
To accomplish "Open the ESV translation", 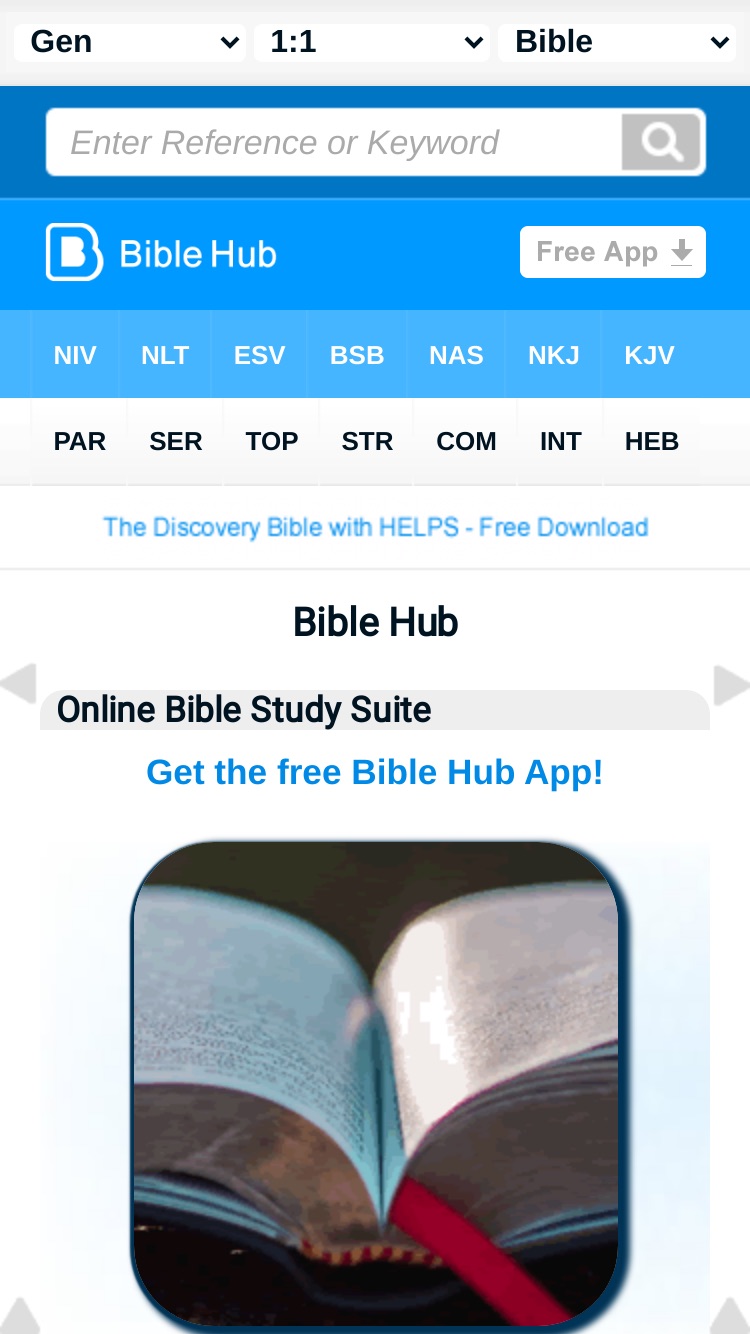I will (x=259, y=355).
